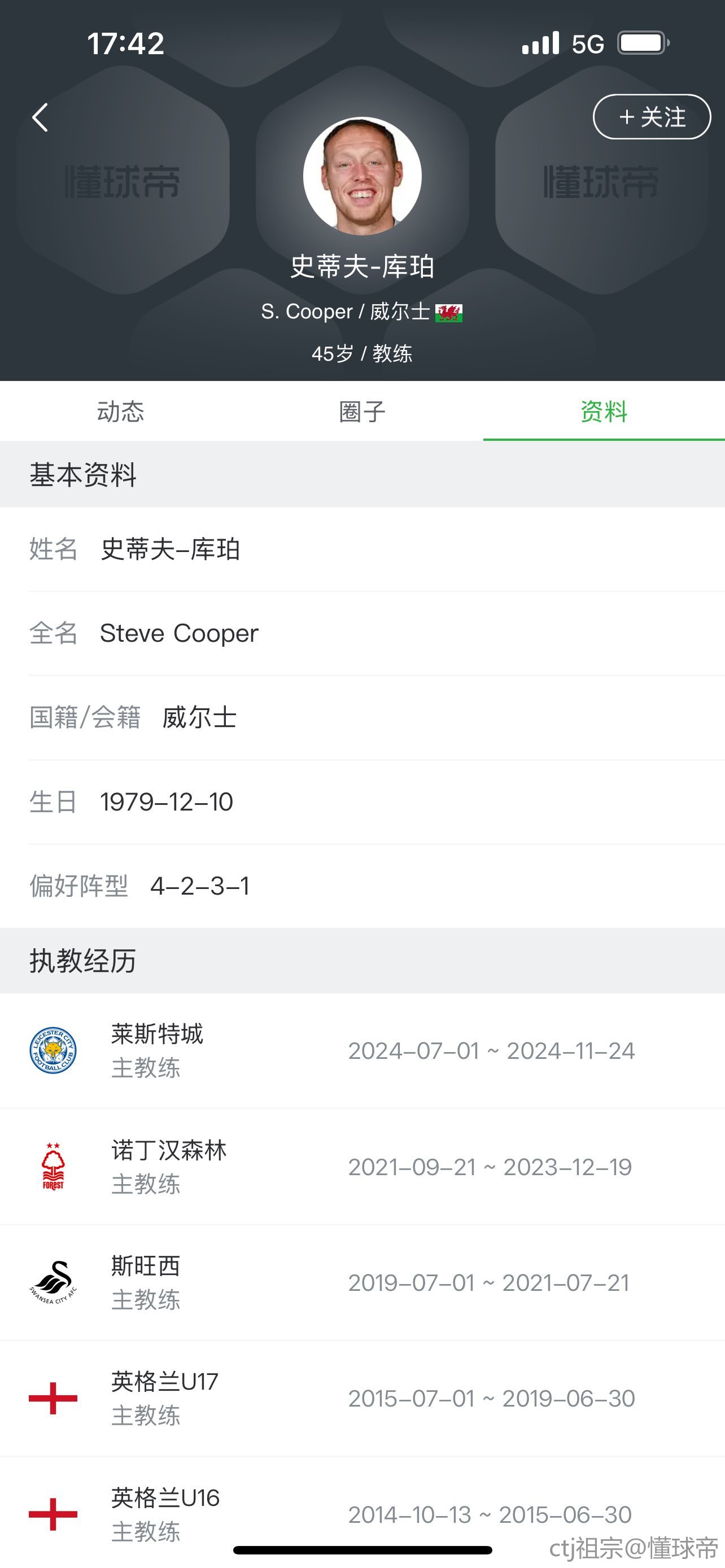Open the 英格兰U16 coaching entry

pos(362,1513)
